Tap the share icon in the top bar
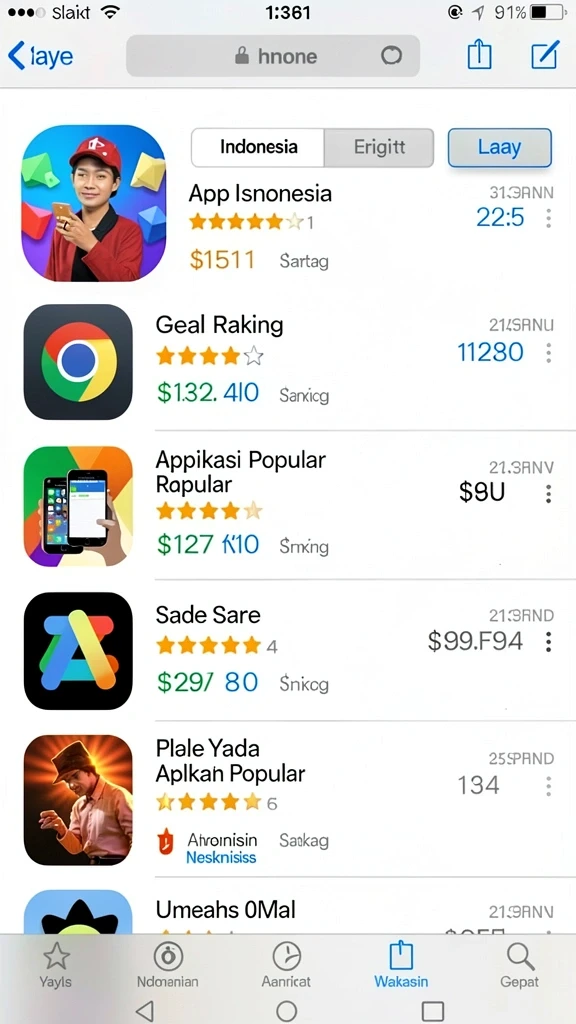 coord(479,55)
